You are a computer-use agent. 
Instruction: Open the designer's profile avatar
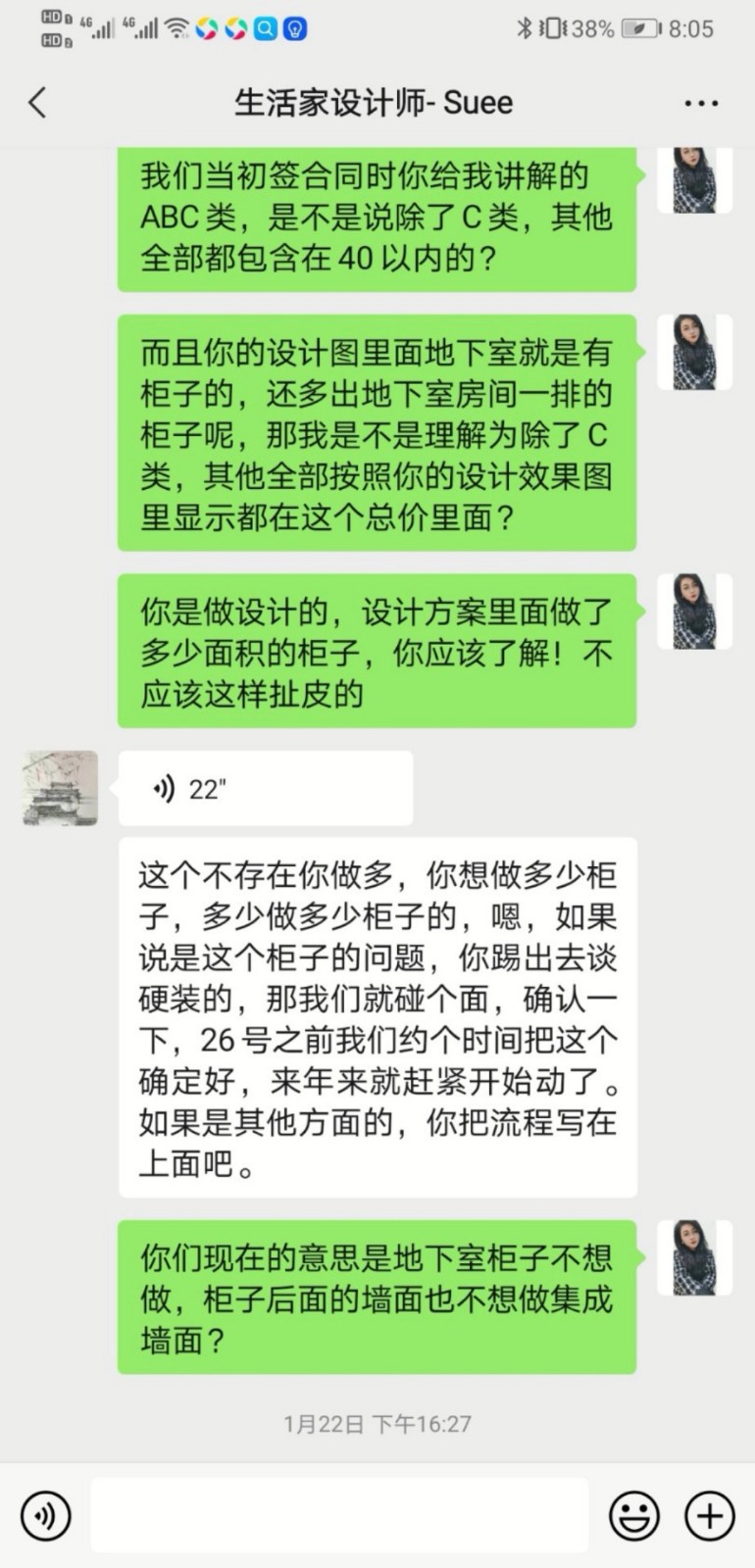click(61, 789)
